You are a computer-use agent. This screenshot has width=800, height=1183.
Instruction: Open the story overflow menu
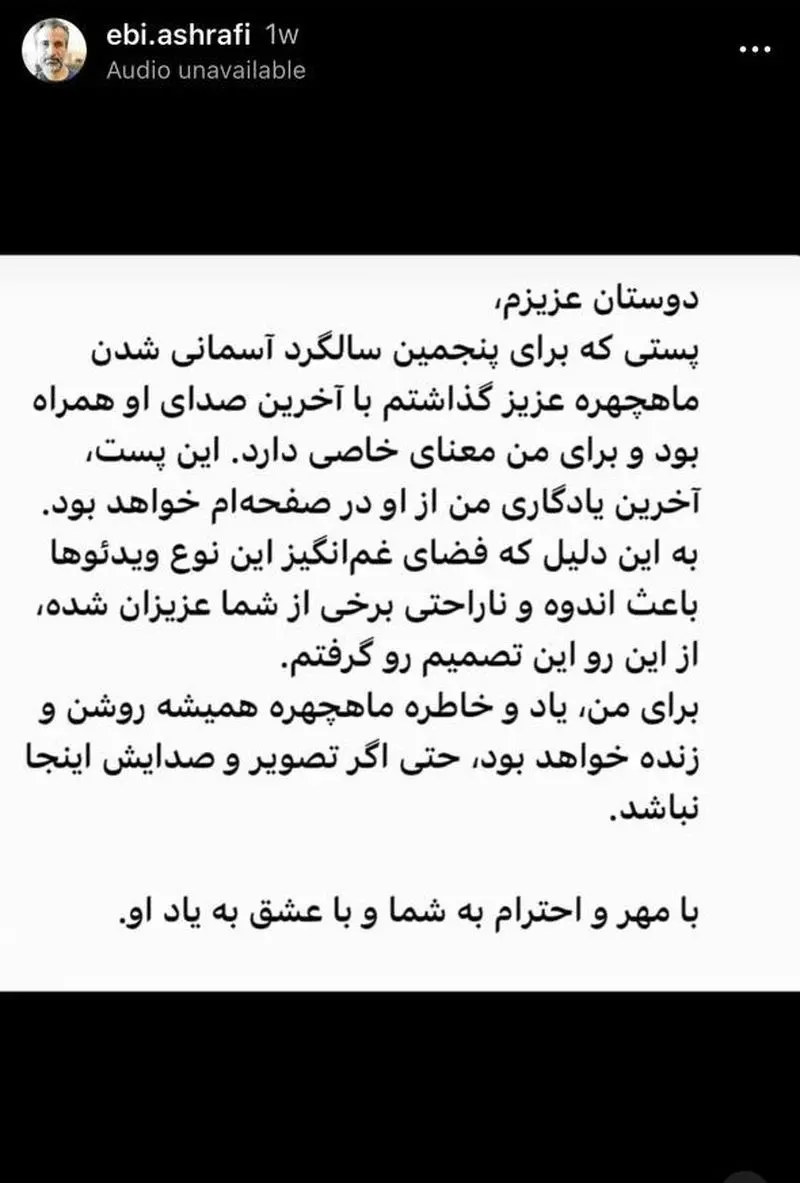point(752,52)
